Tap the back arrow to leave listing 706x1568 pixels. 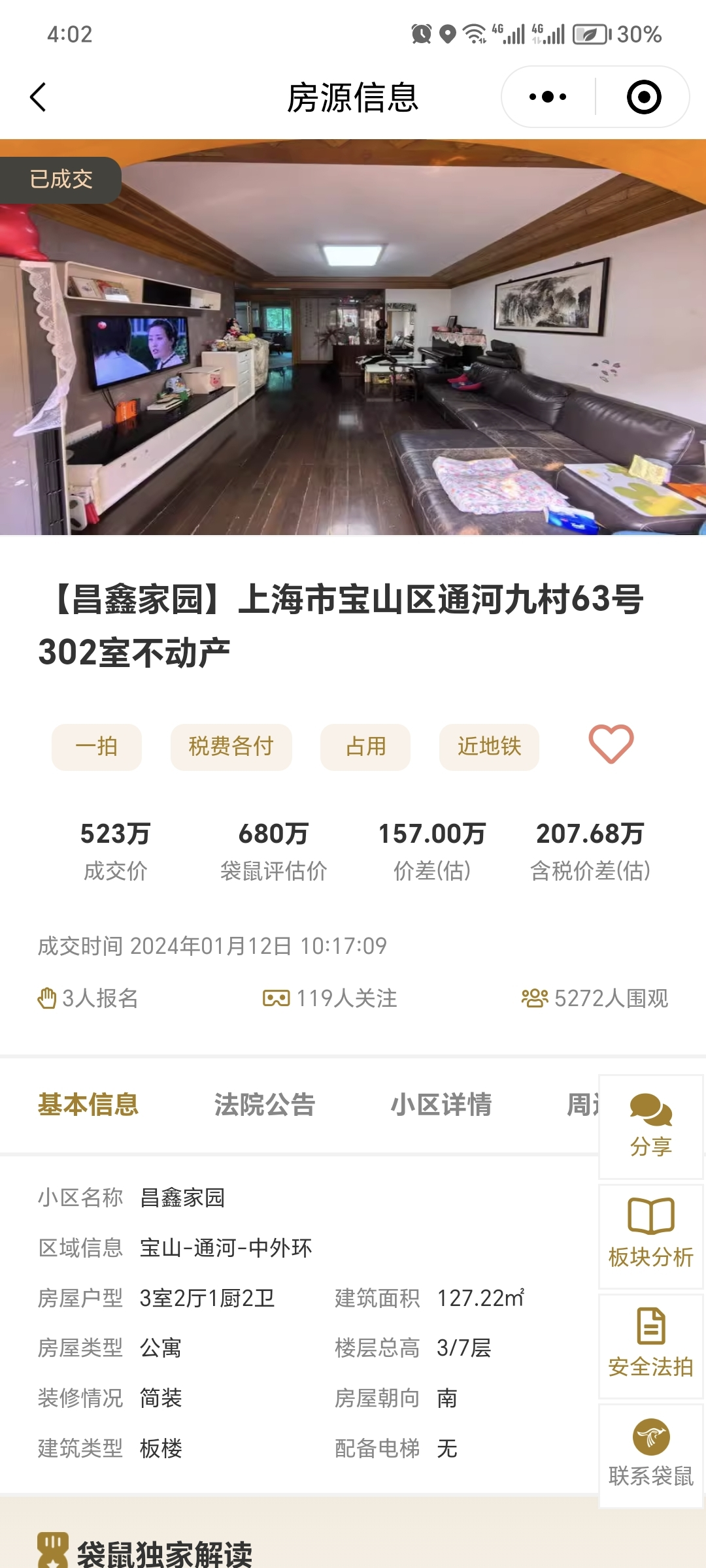click(x=37, y=96)
